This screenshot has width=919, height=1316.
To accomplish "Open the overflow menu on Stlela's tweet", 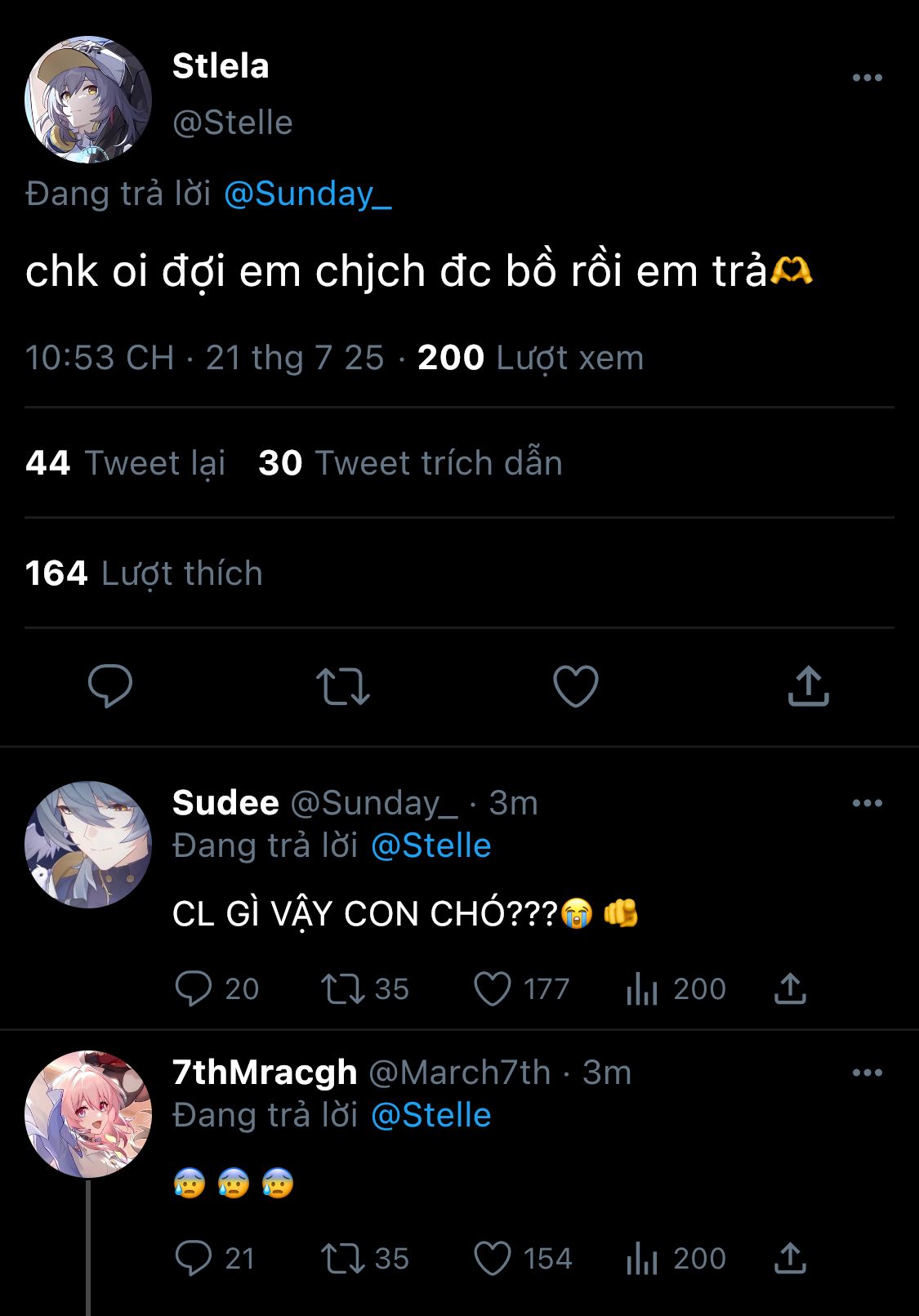I will click(x=867, y=78).
